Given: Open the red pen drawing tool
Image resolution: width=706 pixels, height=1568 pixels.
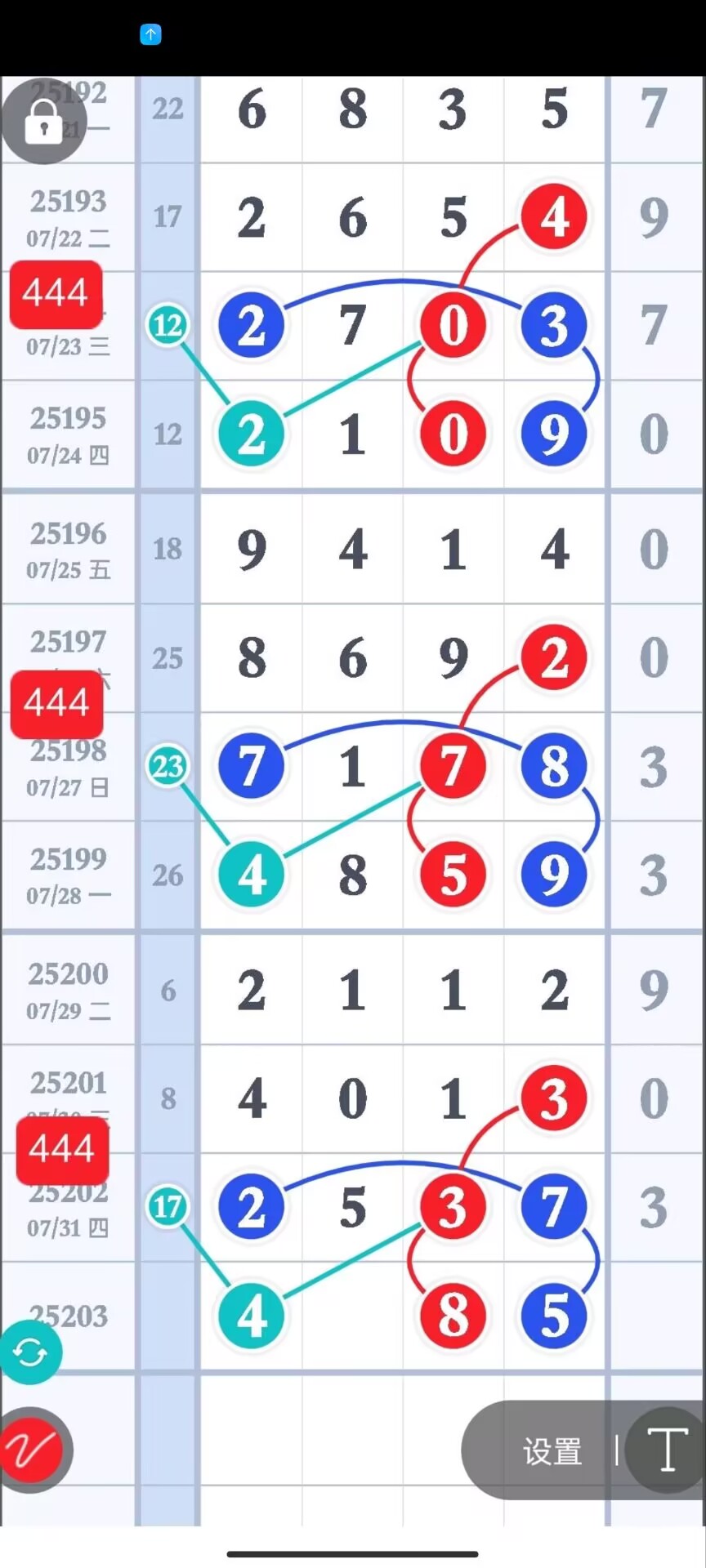Looking at the screenshot, I should (x=34, y=1450).
